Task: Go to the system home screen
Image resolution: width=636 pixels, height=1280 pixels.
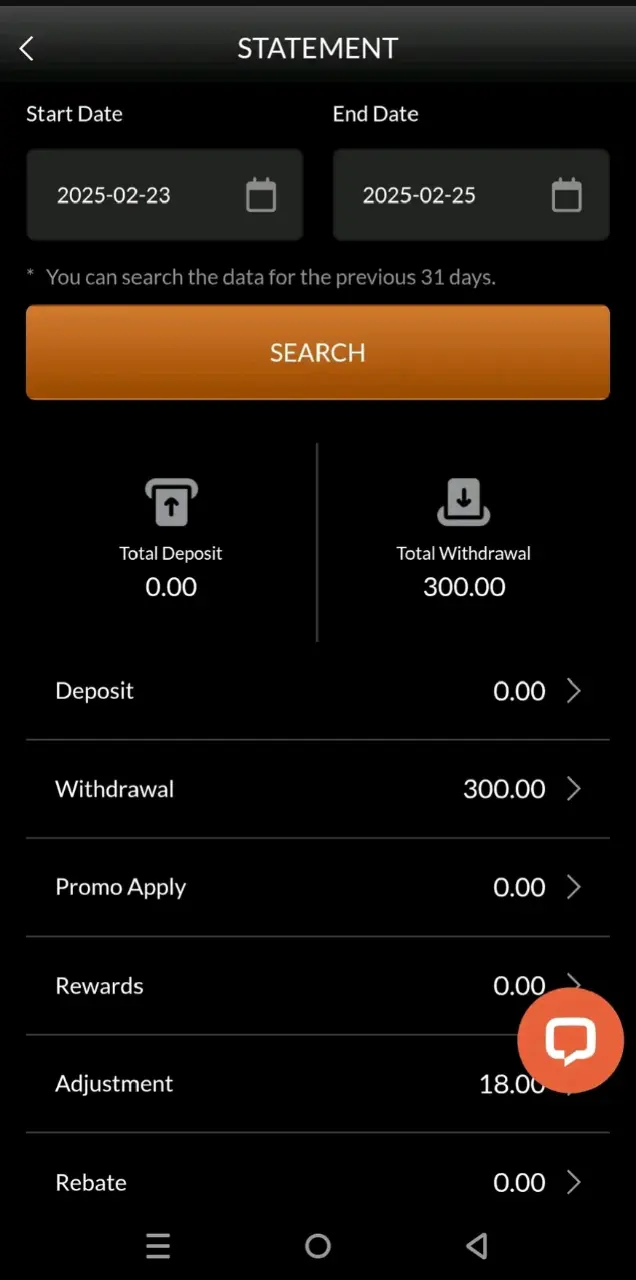Action: coord(318,1246)
